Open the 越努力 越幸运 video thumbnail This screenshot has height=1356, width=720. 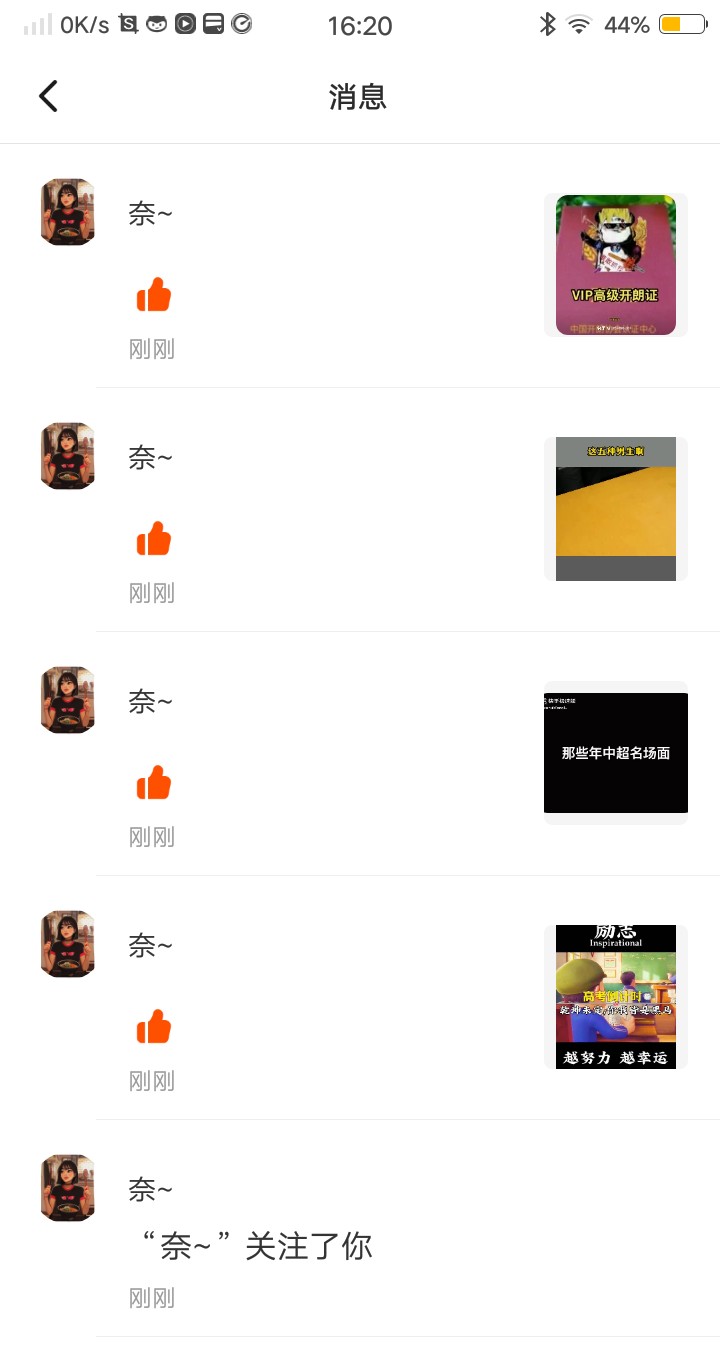click(615, 996)
